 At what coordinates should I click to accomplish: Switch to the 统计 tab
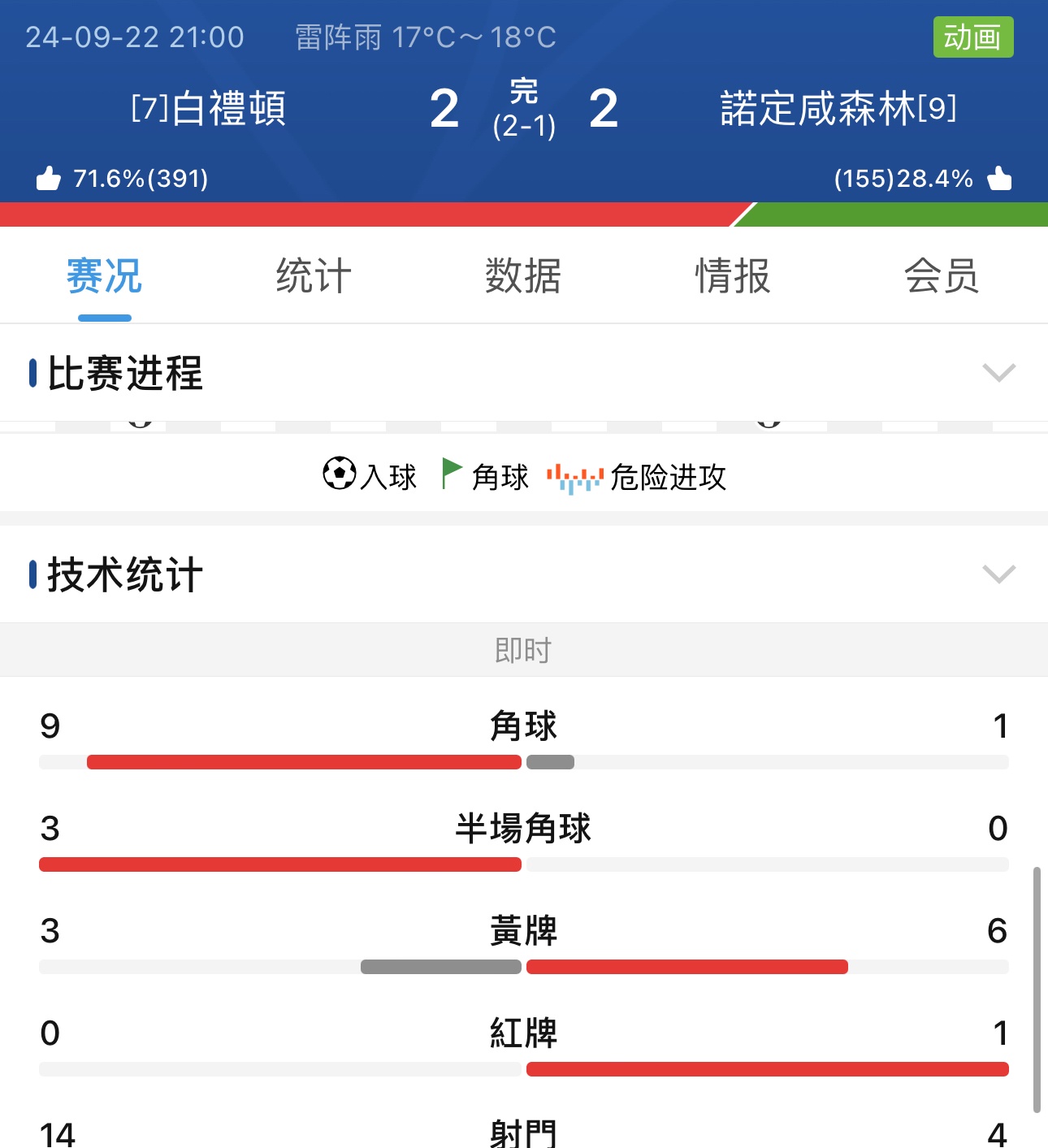click(314, 275)
